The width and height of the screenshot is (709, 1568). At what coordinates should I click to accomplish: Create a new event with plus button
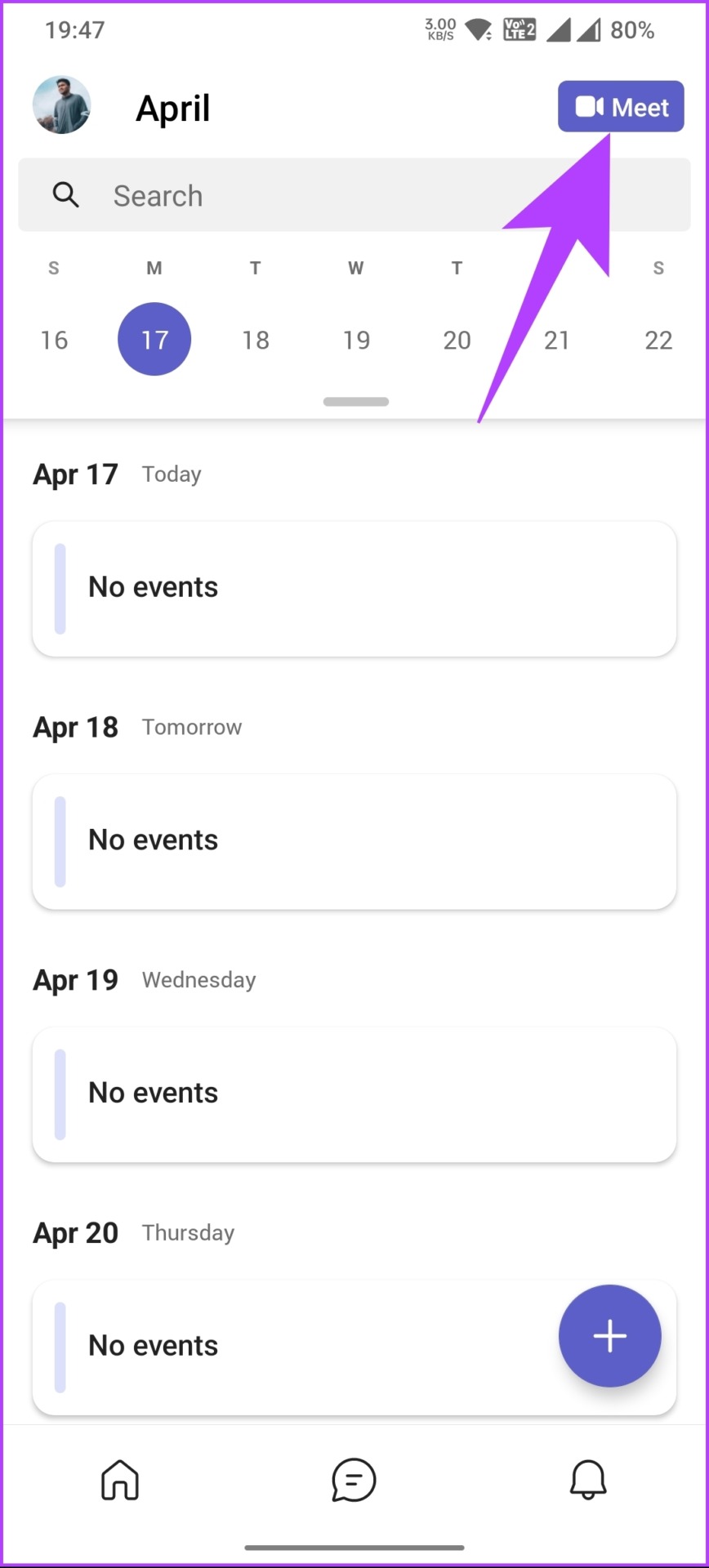point(609,1336)
